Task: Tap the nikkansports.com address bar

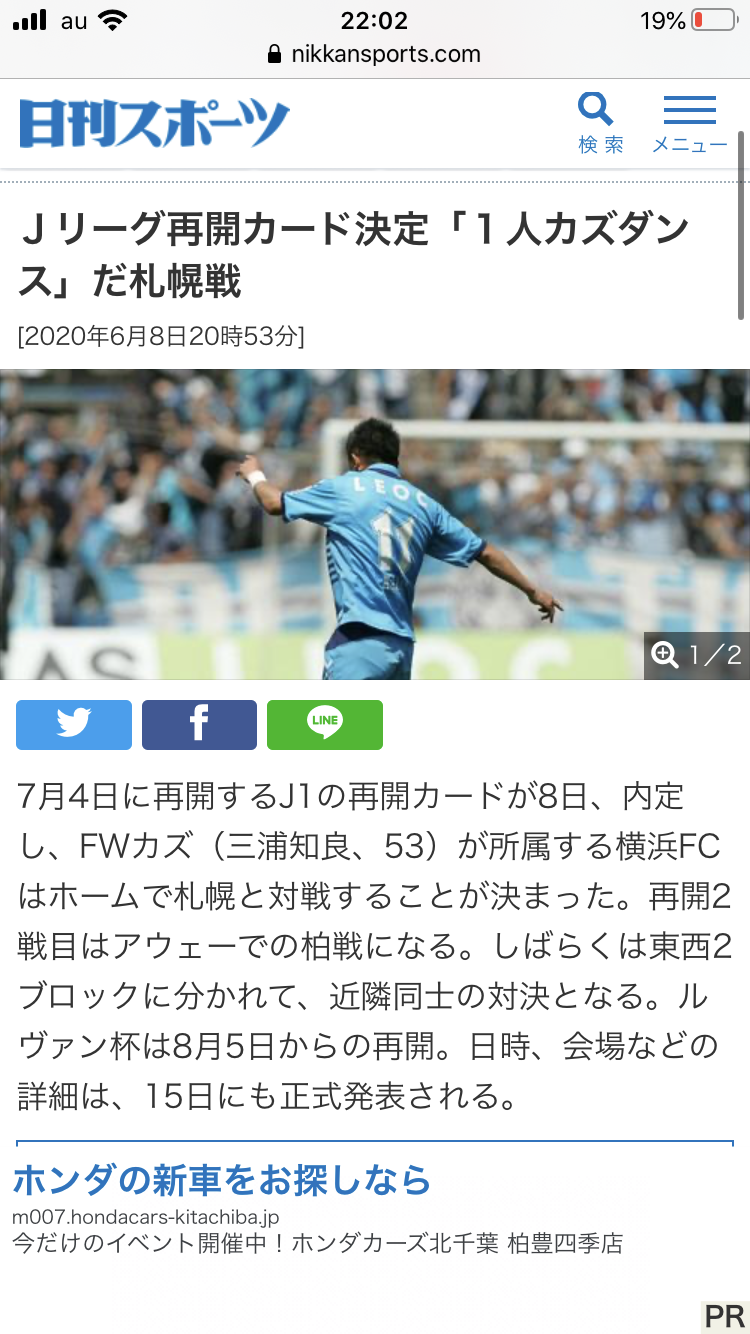Action: 375,54
